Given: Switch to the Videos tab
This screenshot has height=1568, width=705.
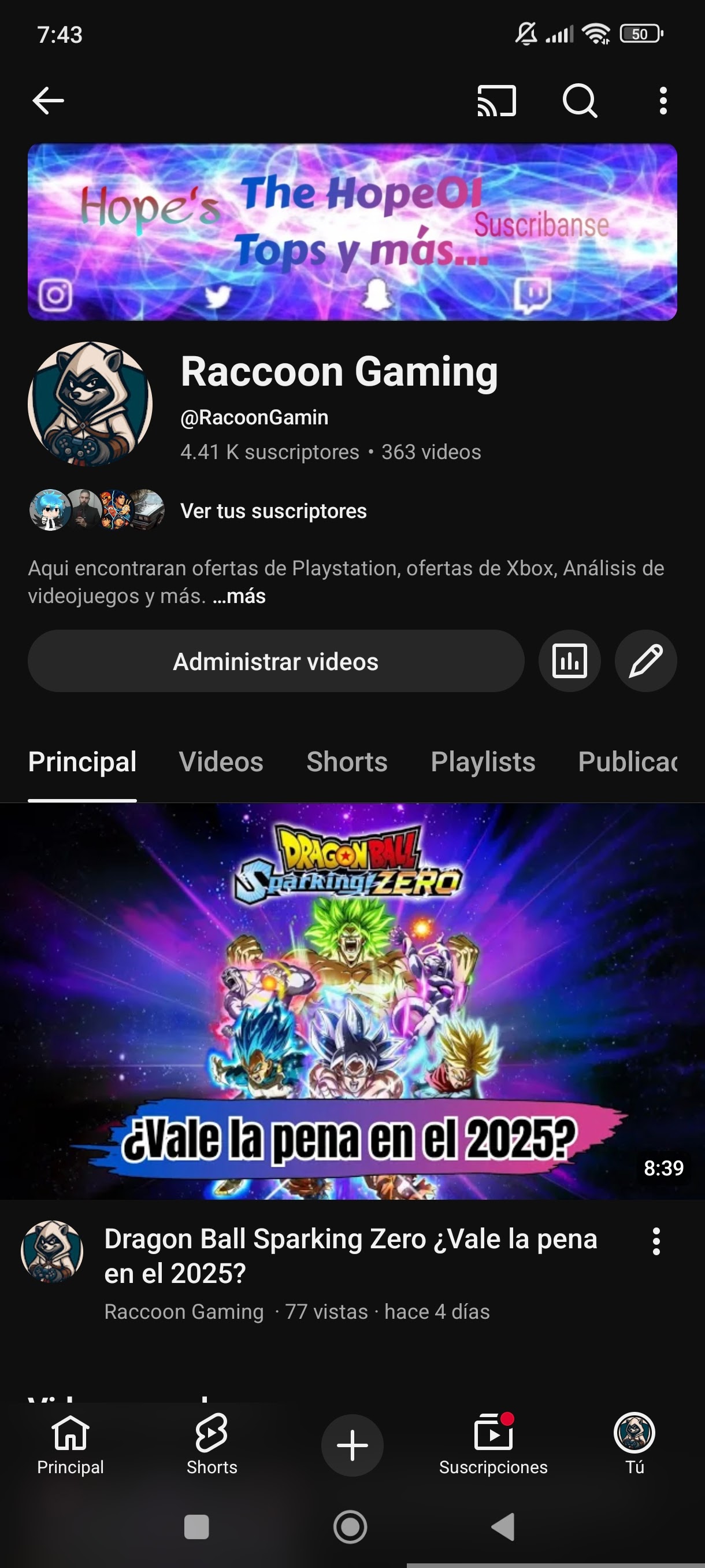Looking at the screenshot, I should click(x=221, y=761).
